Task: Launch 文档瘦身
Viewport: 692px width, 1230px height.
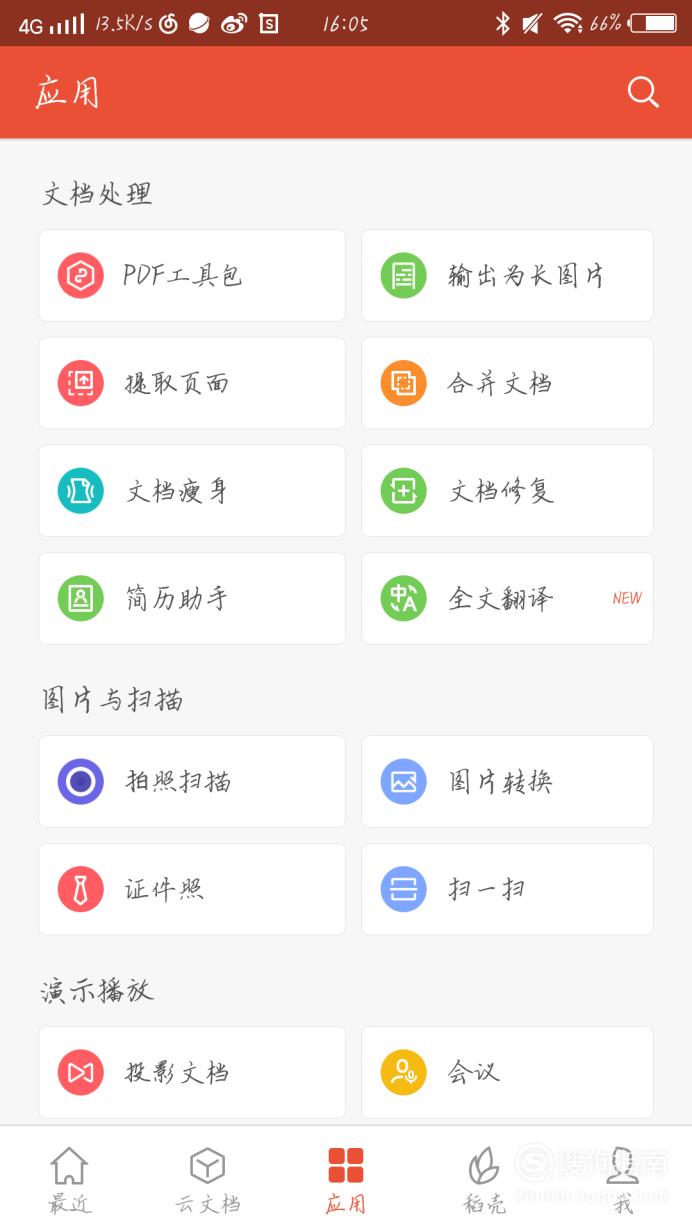Action: [x=192, y=491]
